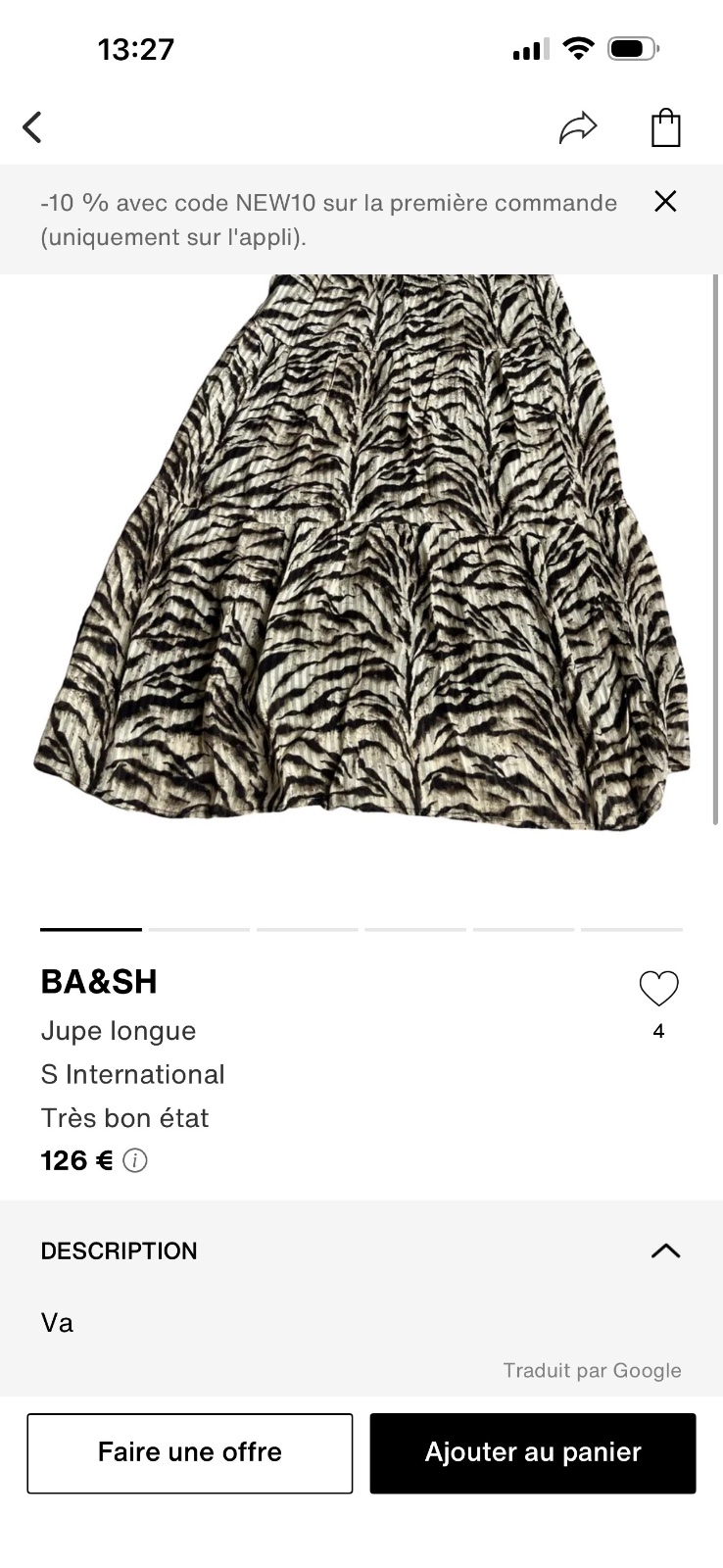Show price info next to 126 €

(135, 1161)
